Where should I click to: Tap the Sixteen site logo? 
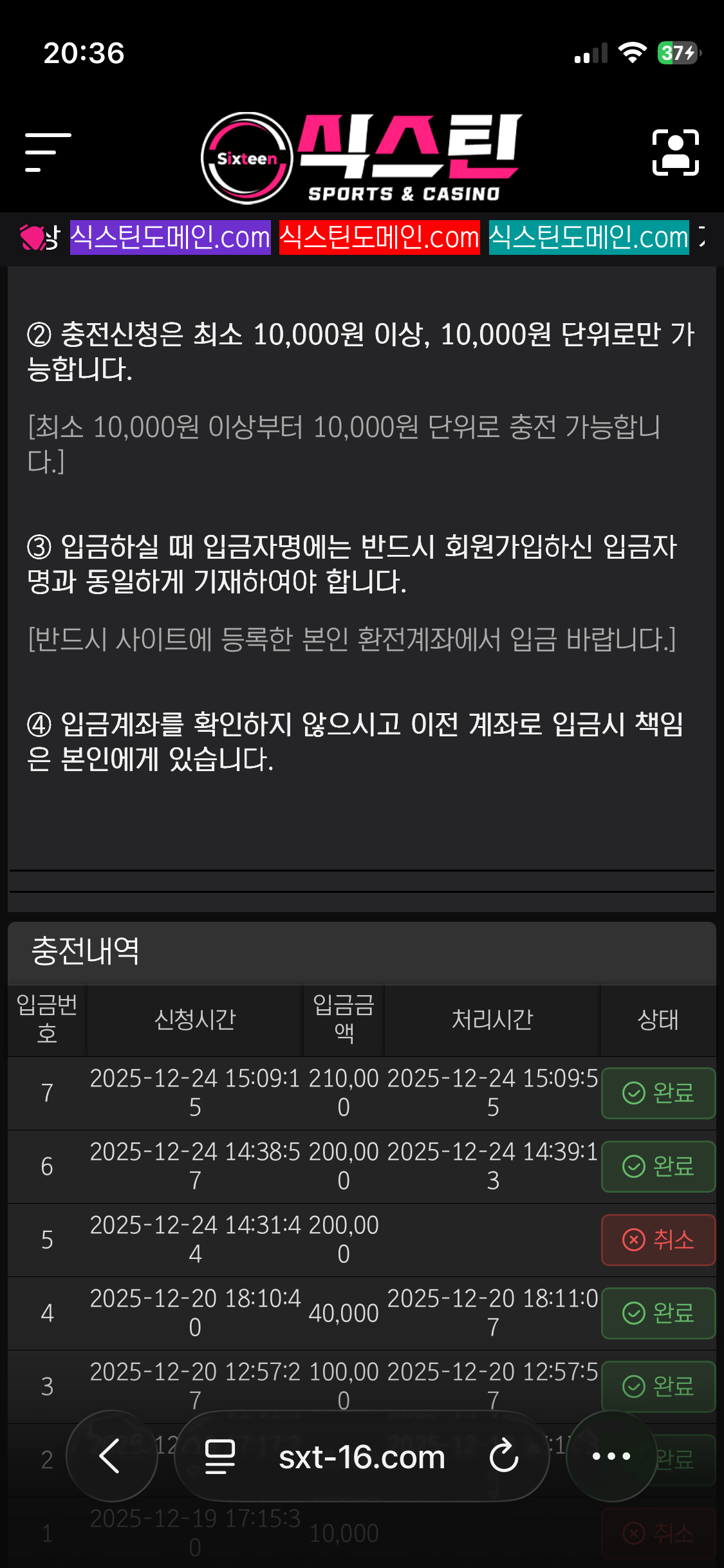pos(361,158)
